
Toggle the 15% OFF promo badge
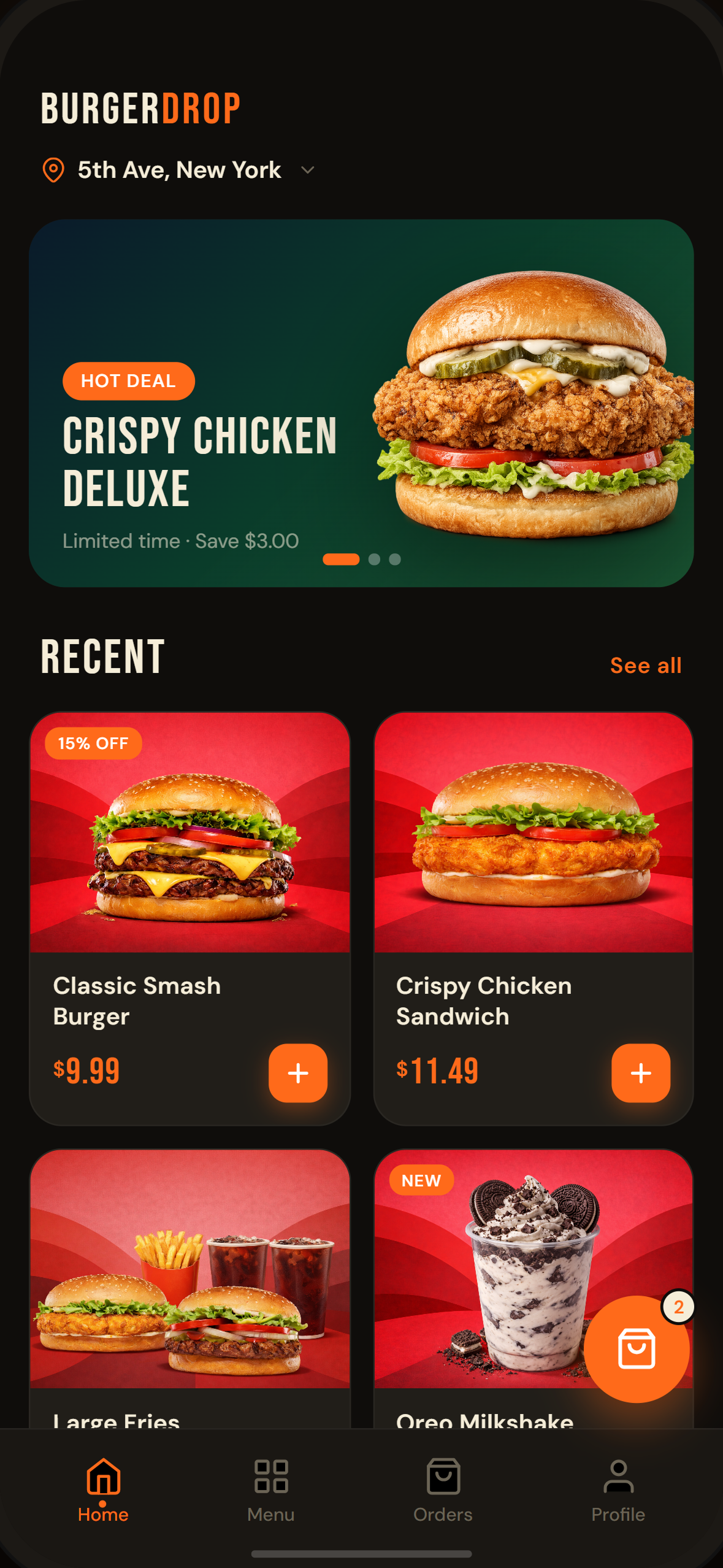(x=93, y=743)
